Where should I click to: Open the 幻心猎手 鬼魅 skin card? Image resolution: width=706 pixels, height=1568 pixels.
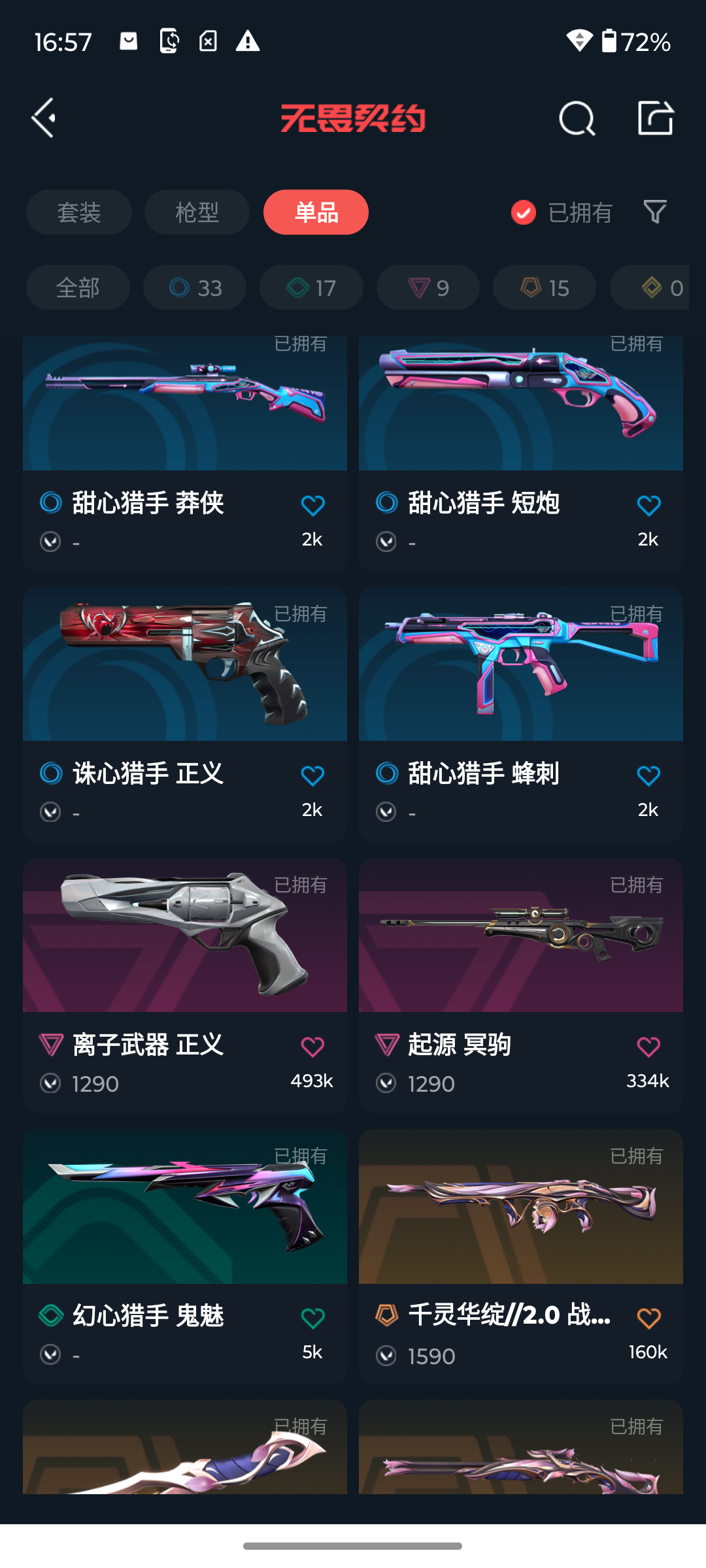185,1254
